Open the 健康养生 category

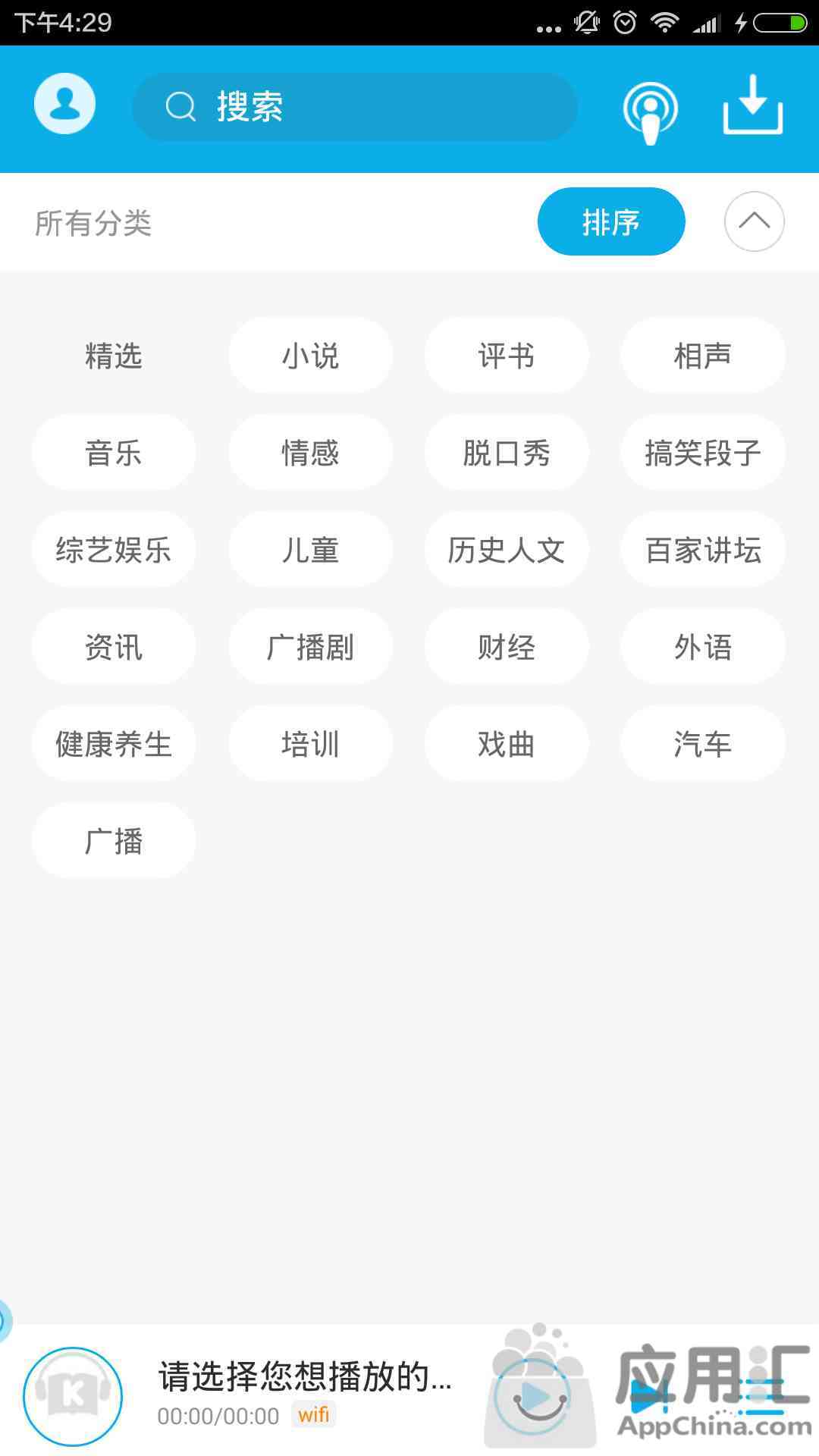click(114, 743)
